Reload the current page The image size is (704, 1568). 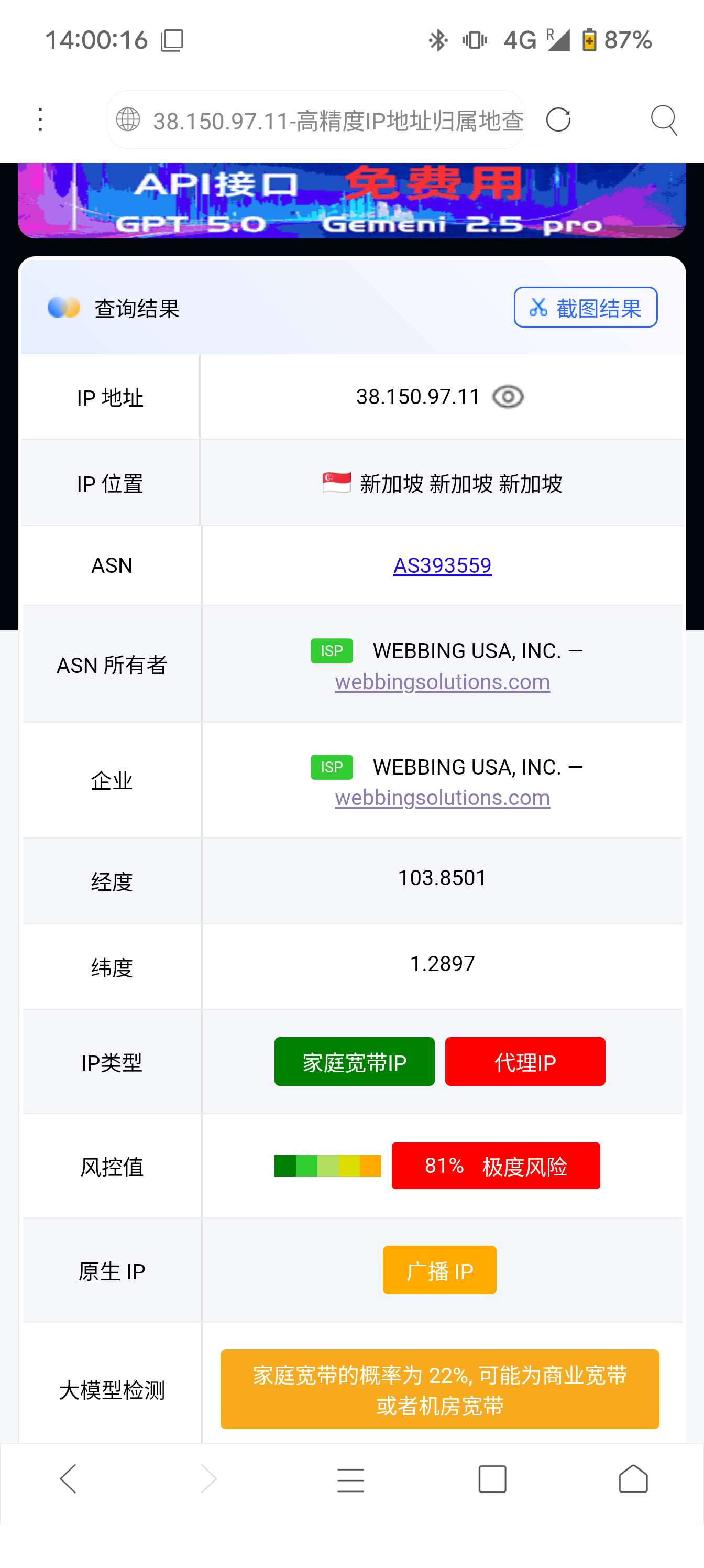pyautogui.click(x=557, y=119)
